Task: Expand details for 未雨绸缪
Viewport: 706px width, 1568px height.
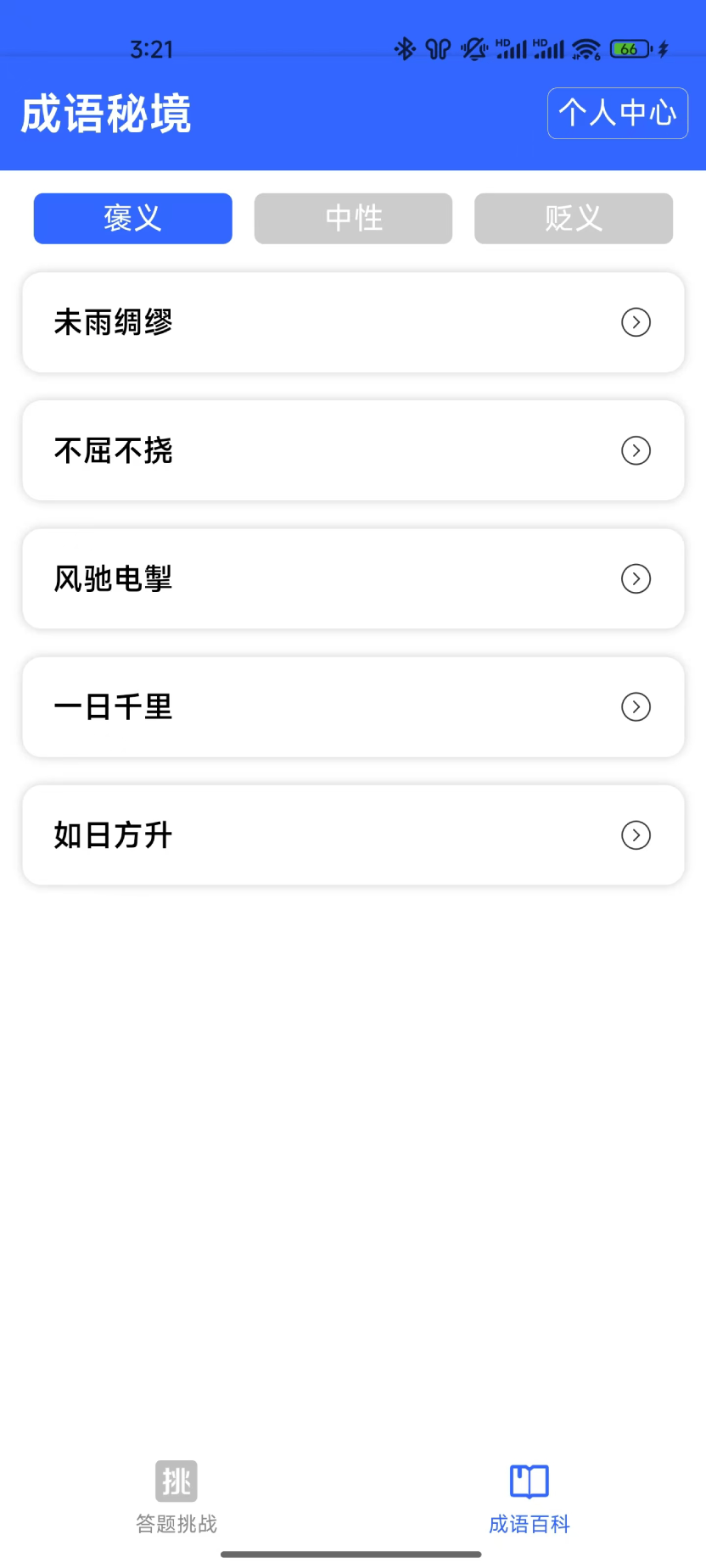Action: click(x=353, y=322)
